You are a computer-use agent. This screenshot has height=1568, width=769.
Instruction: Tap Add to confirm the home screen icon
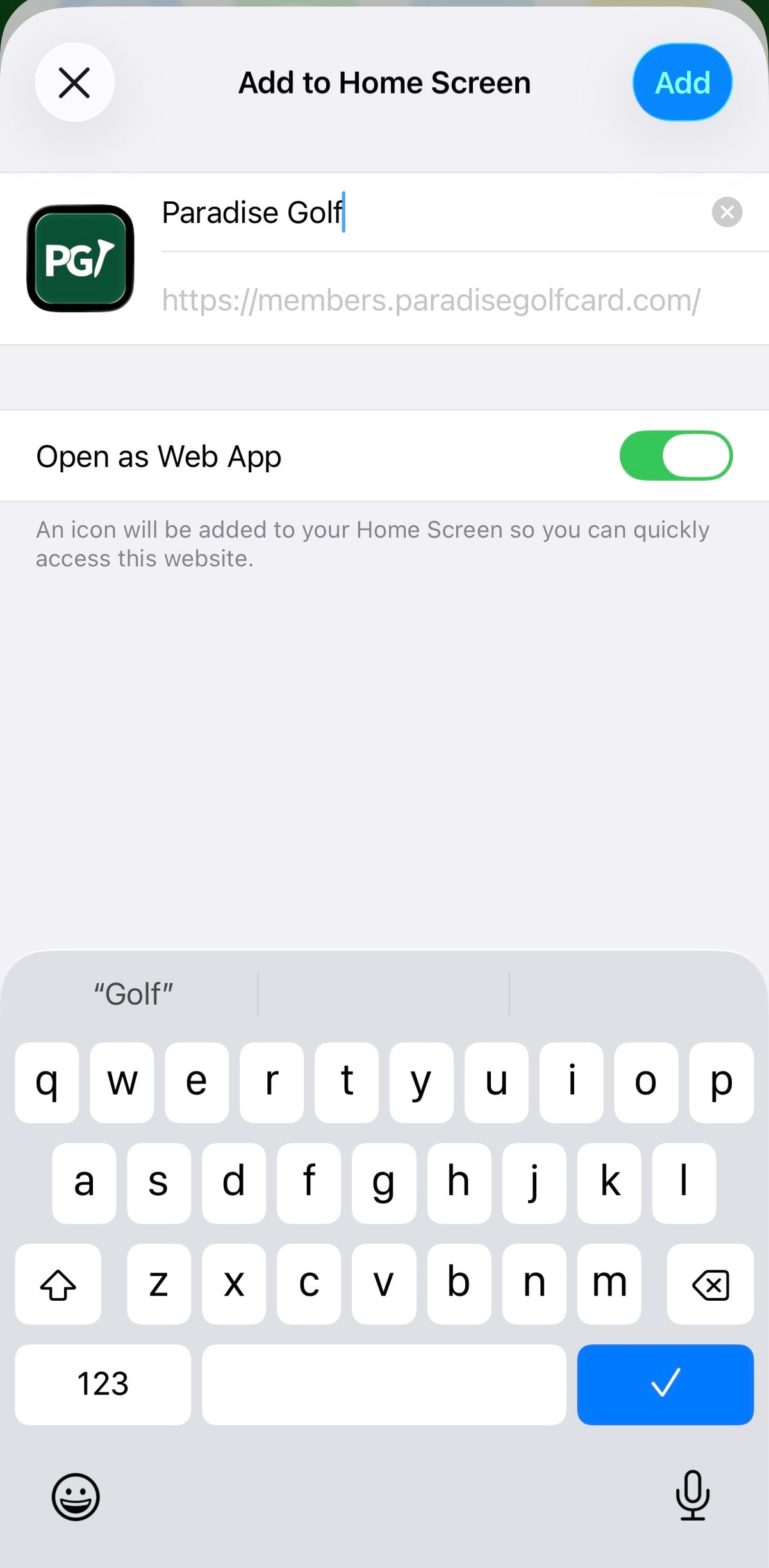coord(682,83)
